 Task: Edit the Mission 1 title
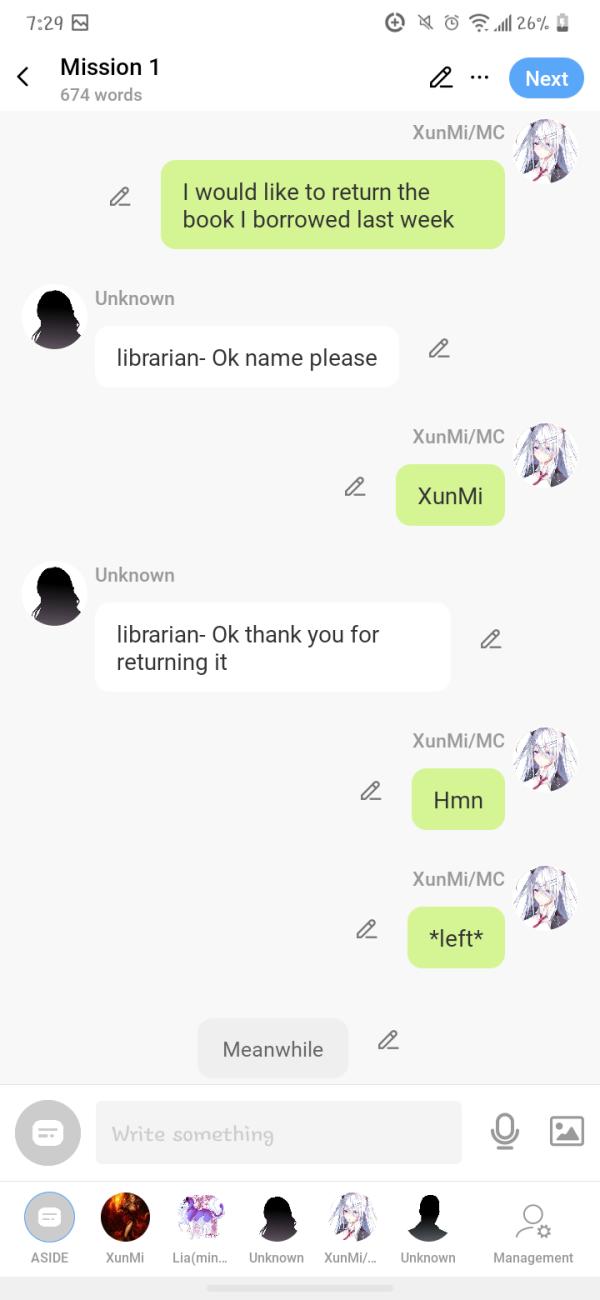[440, 78]
